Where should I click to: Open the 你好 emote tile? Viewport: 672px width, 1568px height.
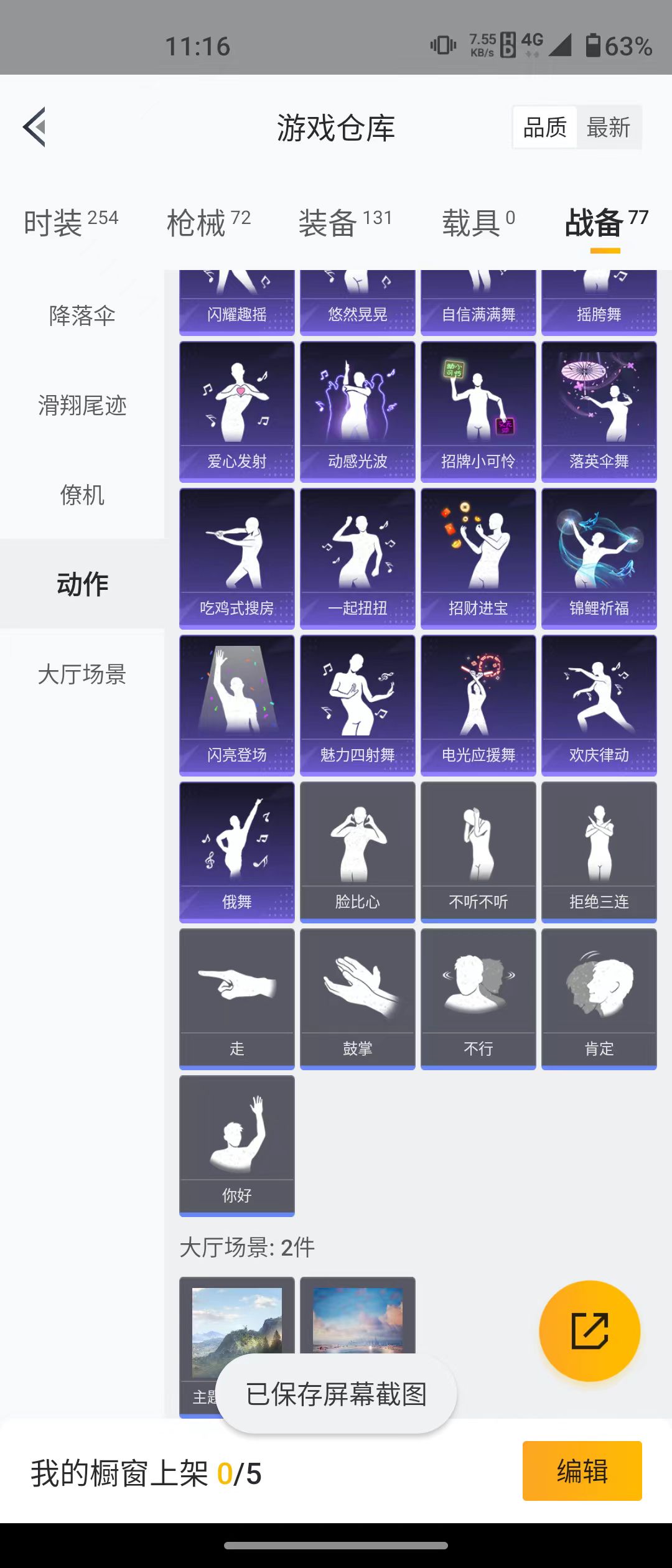click(236, 1145)
